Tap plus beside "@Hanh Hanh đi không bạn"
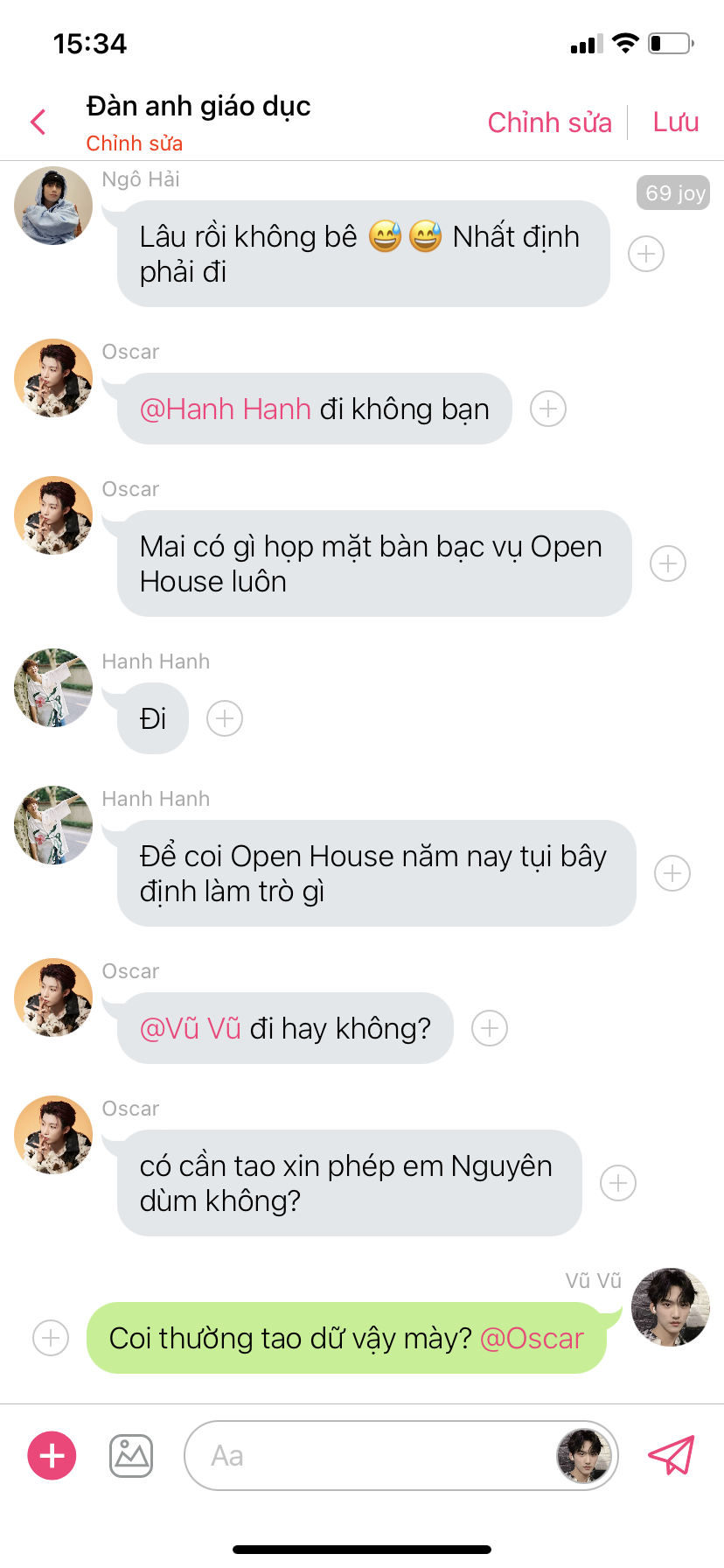The height and width of the screenshot is (1568, 724). (x=548, y=409)
